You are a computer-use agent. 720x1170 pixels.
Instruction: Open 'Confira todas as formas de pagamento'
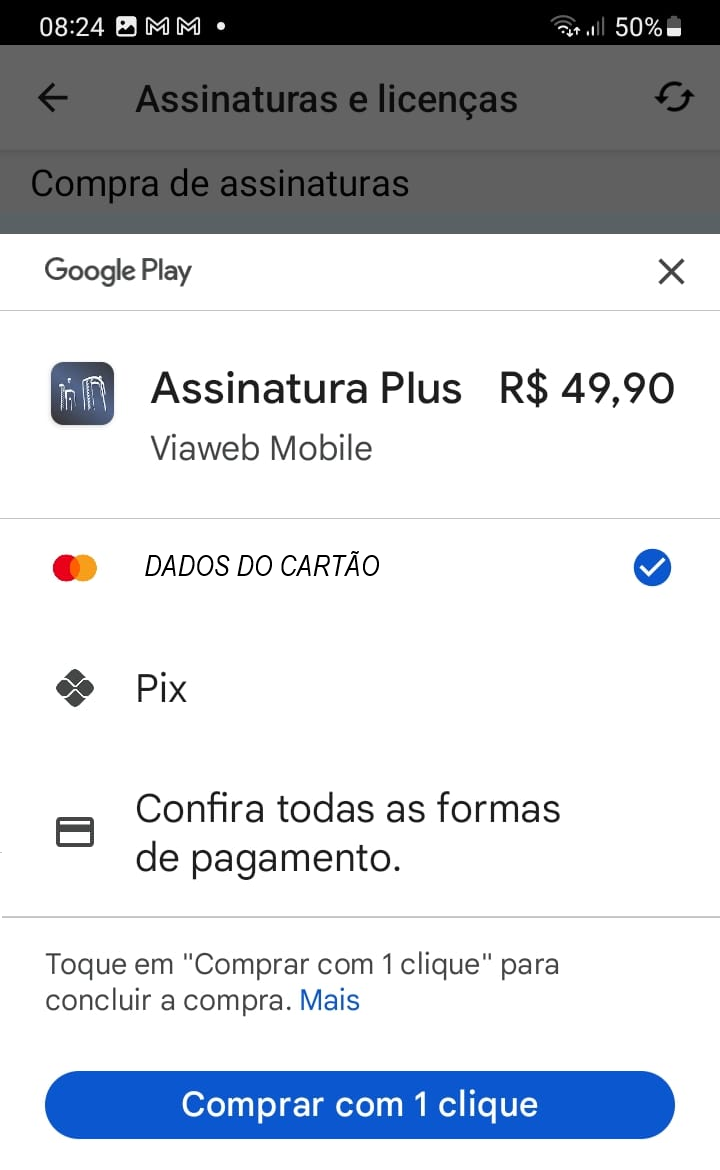coord(360,832)
